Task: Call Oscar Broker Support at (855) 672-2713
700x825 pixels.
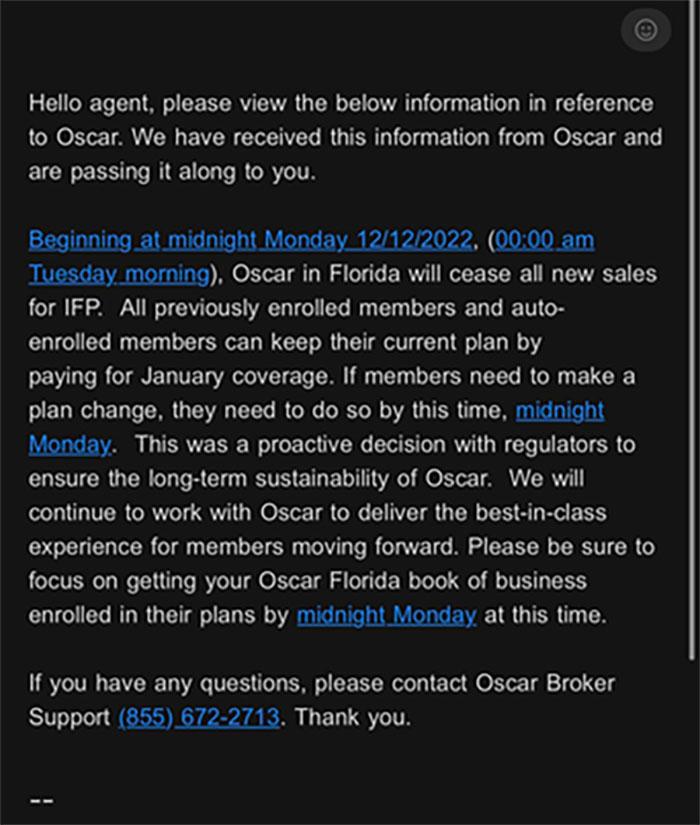Action: tap(199, 717)
